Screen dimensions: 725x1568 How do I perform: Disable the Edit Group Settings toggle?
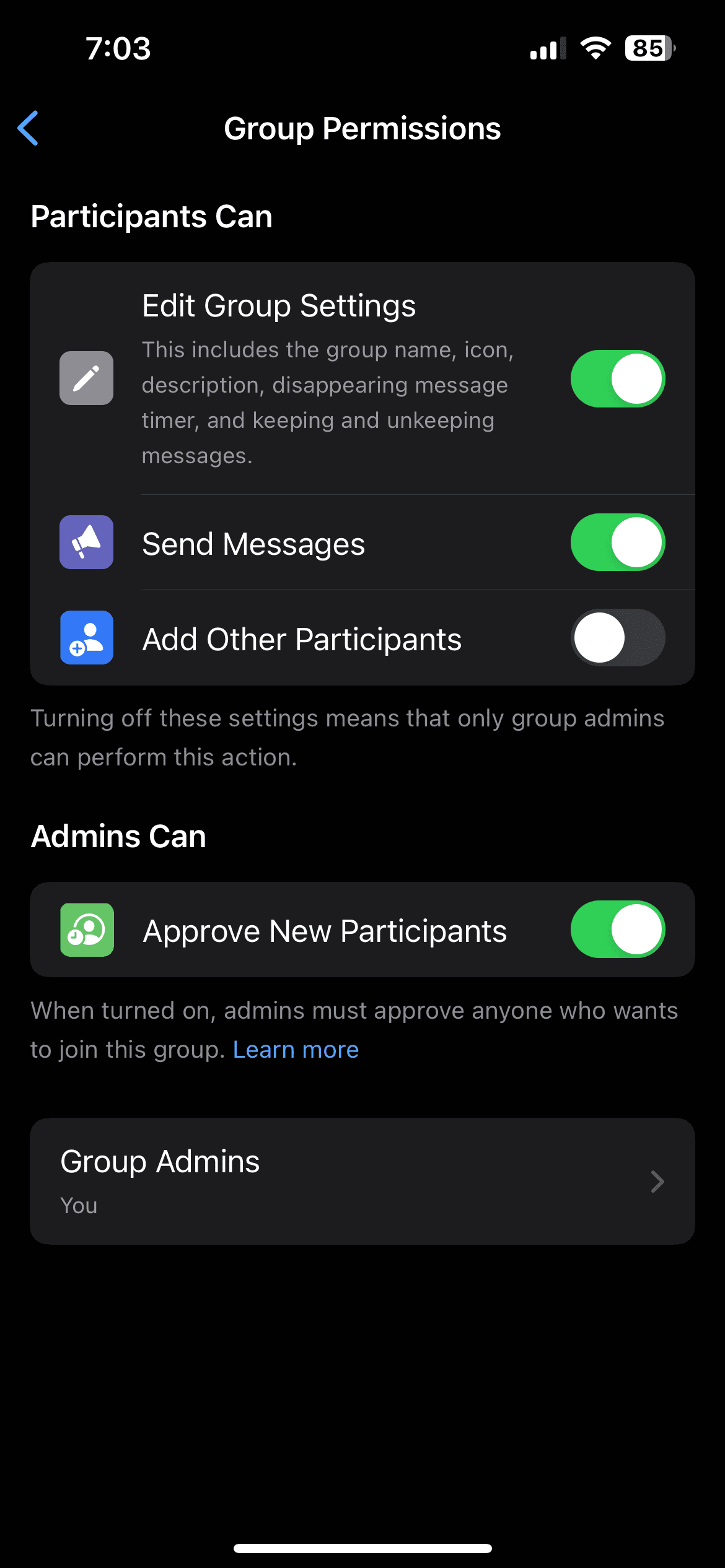tap(617, 378)
